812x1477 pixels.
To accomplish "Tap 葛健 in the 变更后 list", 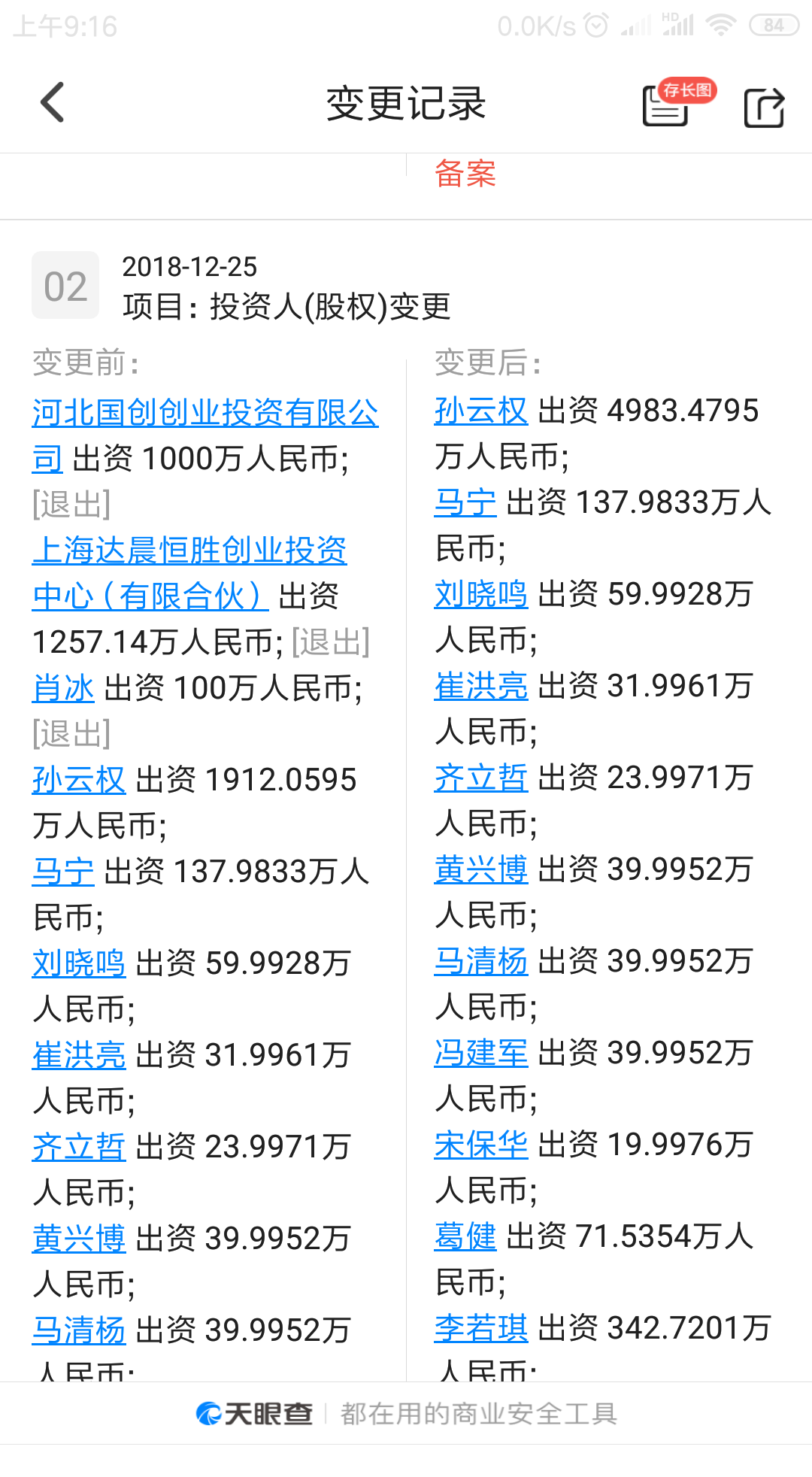I will point(465,1236).
